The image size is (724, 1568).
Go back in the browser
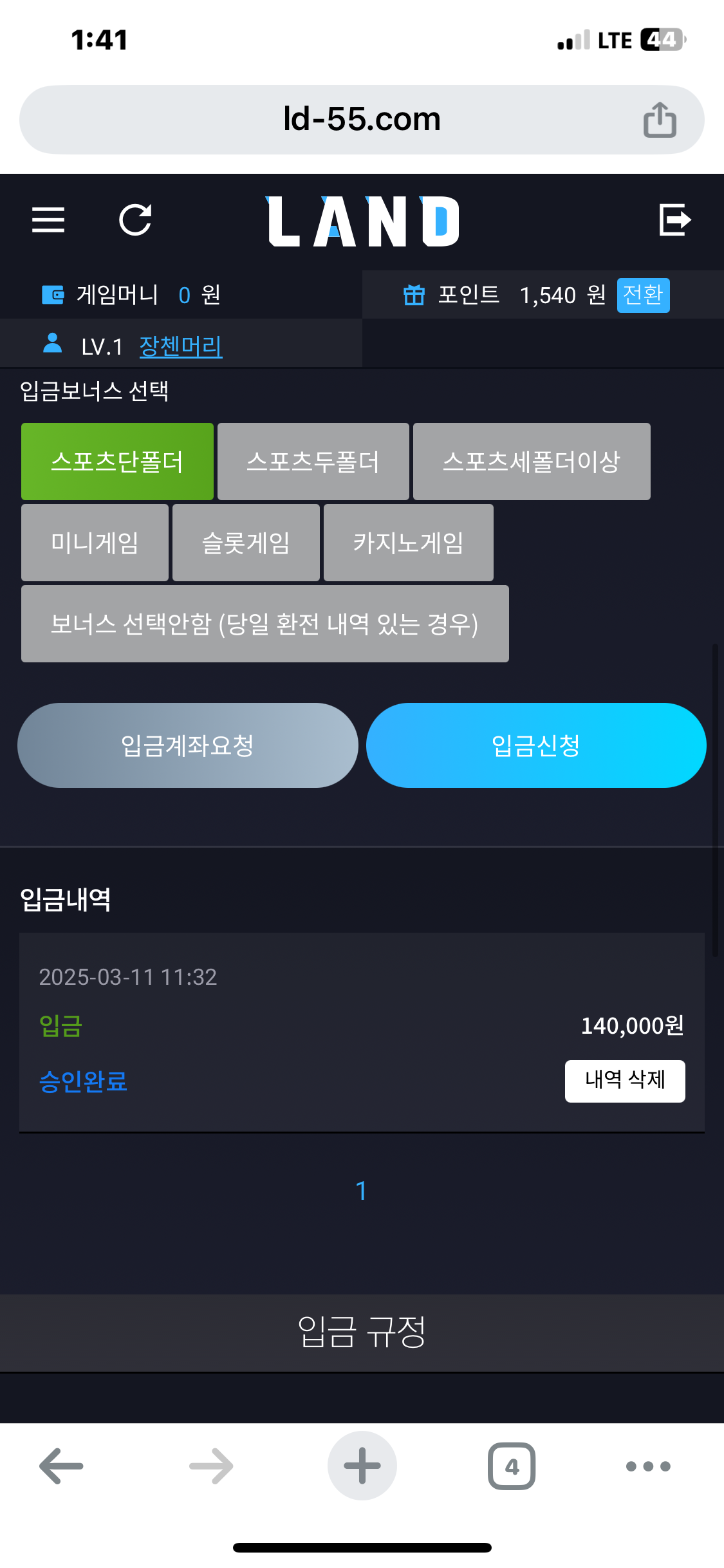click(x=62, y=1466)
